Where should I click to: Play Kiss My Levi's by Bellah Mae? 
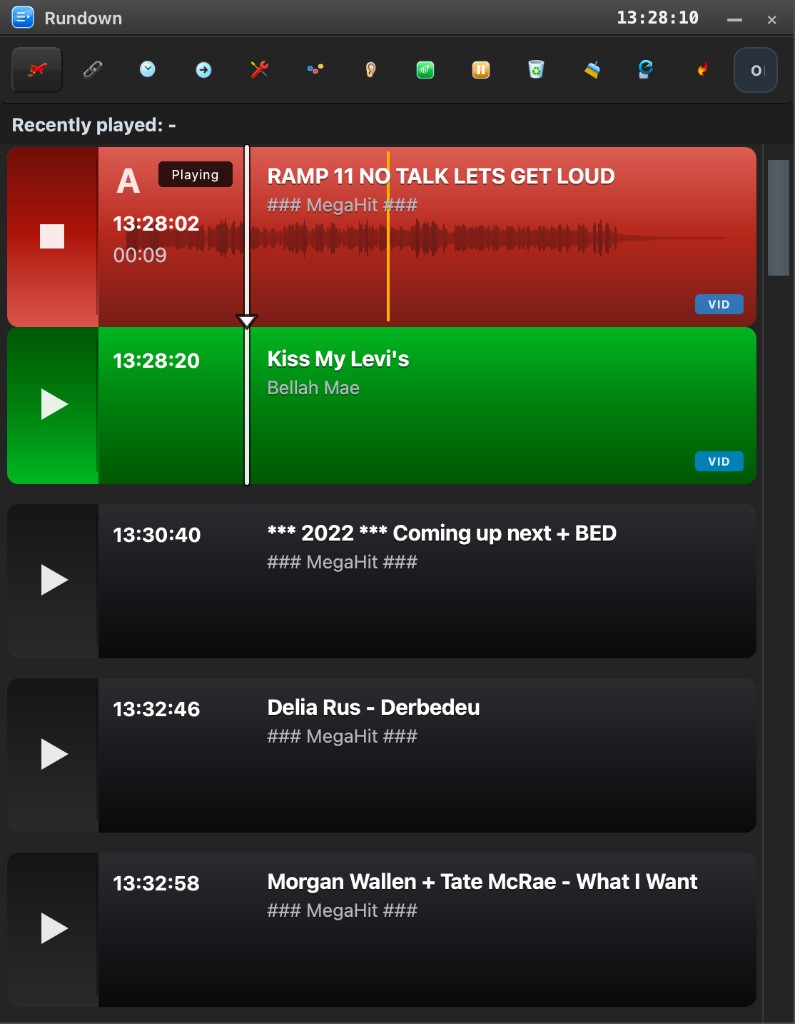point(54,404)
